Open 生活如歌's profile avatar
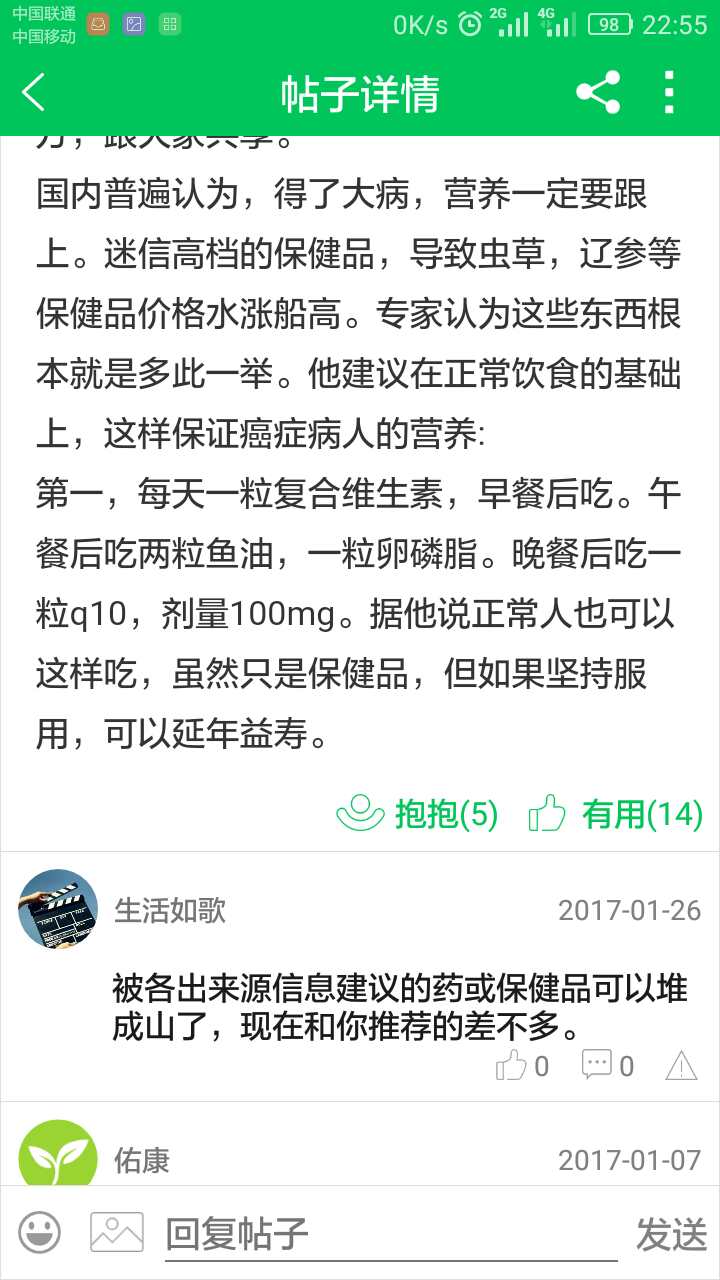Viewport: 720px width, 1280px height. tap(58, 909)
